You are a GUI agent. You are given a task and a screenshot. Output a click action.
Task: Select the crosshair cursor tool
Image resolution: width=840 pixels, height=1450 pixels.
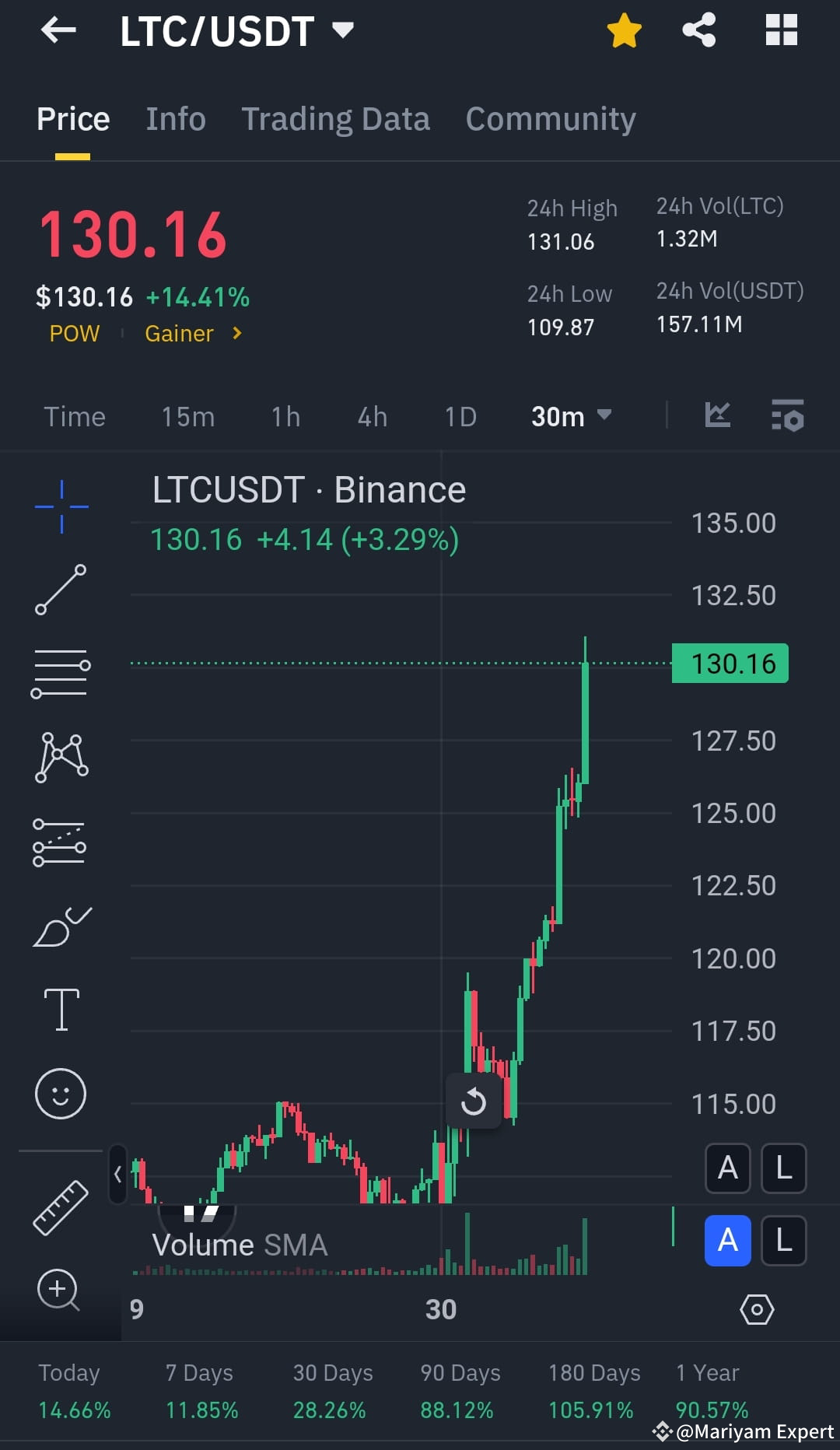click(61, 506)
